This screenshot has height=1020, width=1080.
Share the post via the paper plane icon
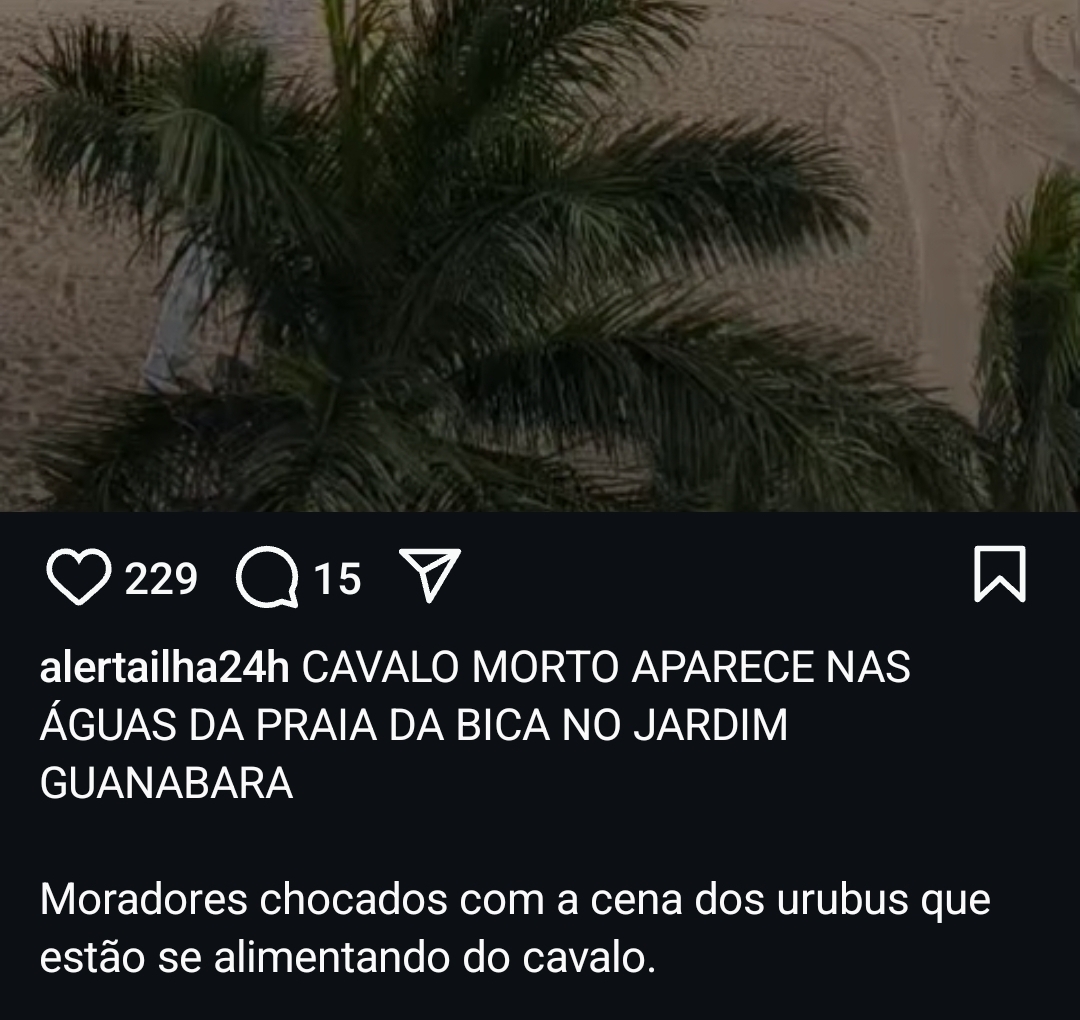430,575
